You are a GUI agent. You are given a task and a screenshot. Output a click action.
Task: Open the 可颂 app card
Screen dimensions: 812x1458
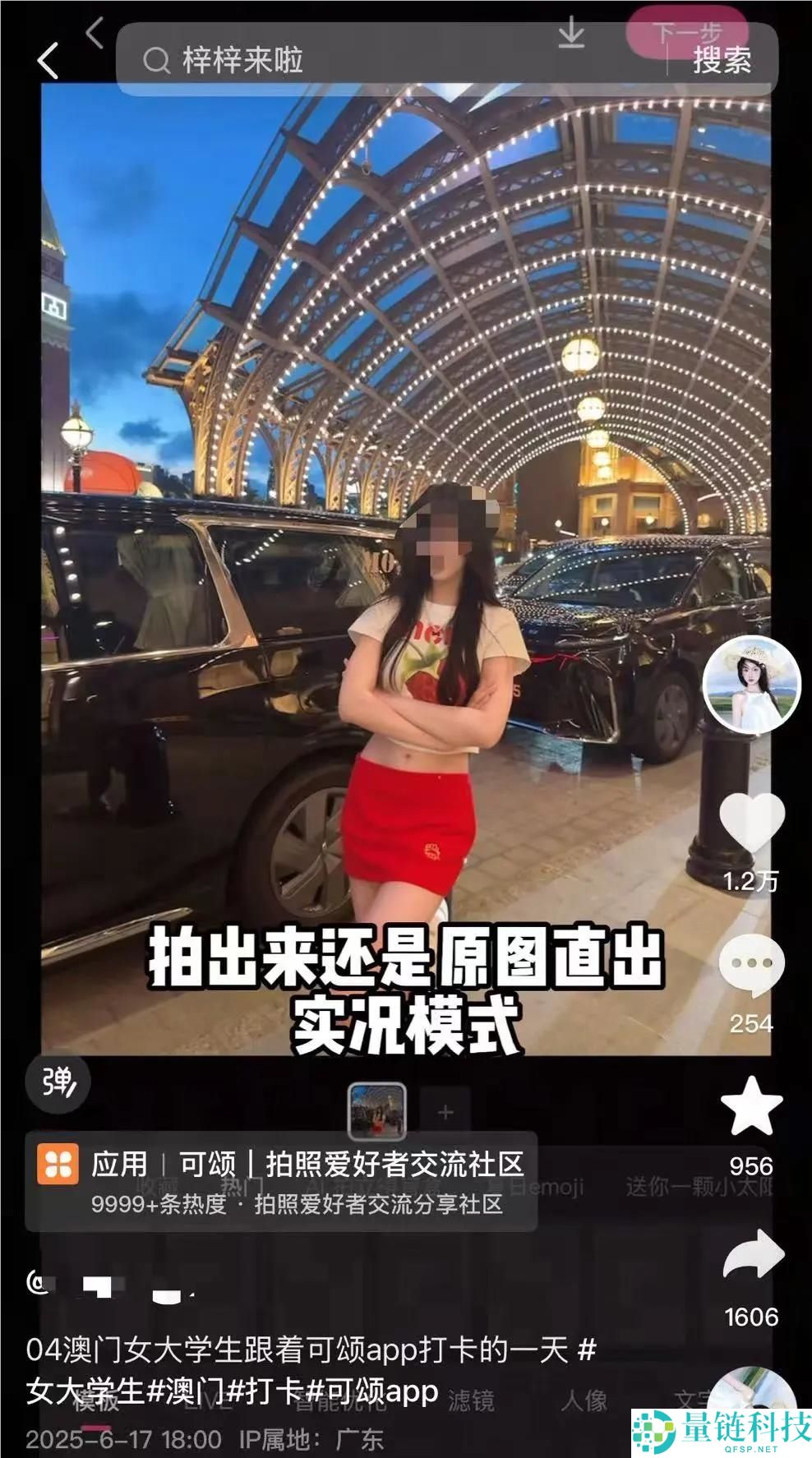pos(281,1181)
